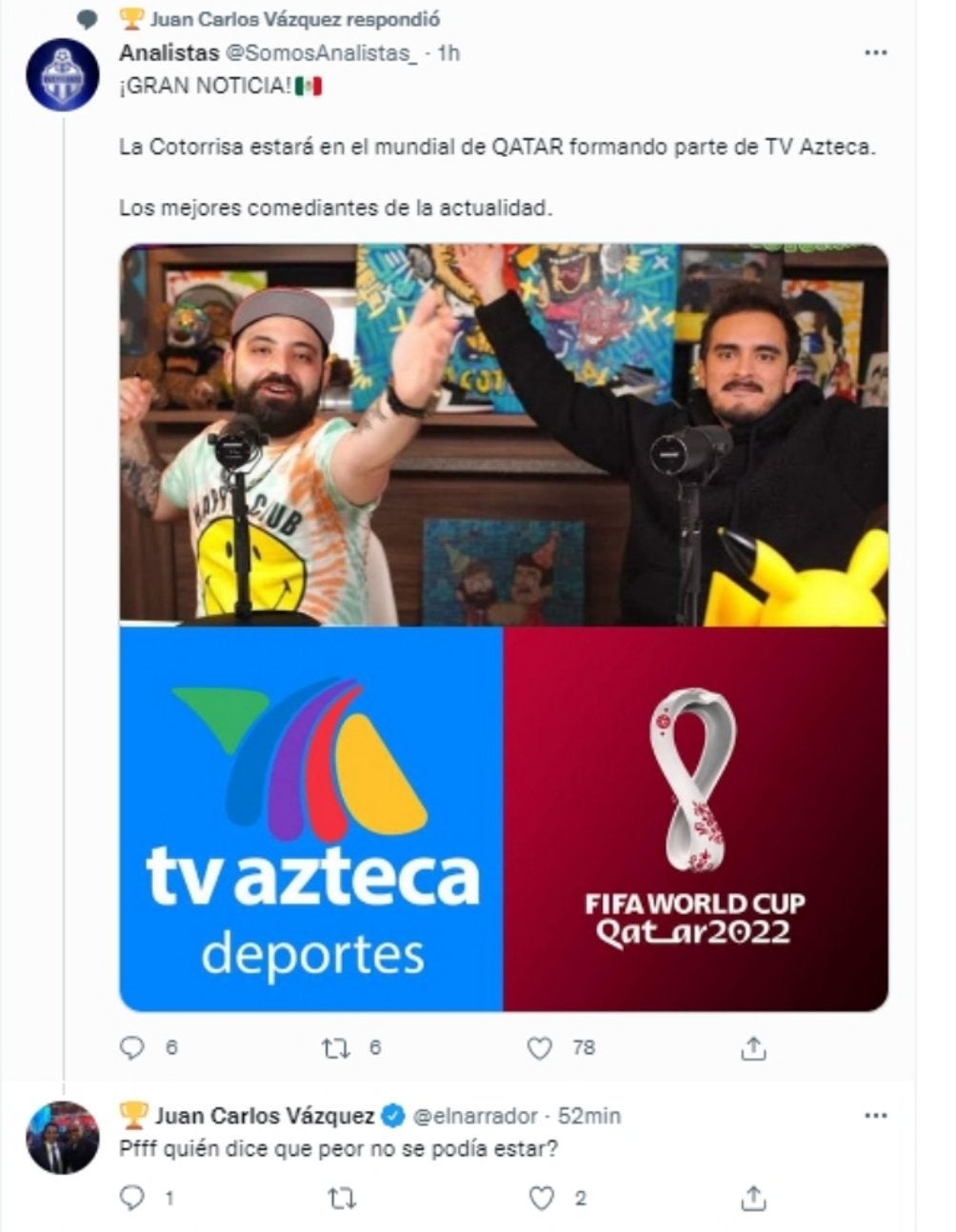Retweet the Analistas tweet

pyautogui.click(x=335, y=1048)
